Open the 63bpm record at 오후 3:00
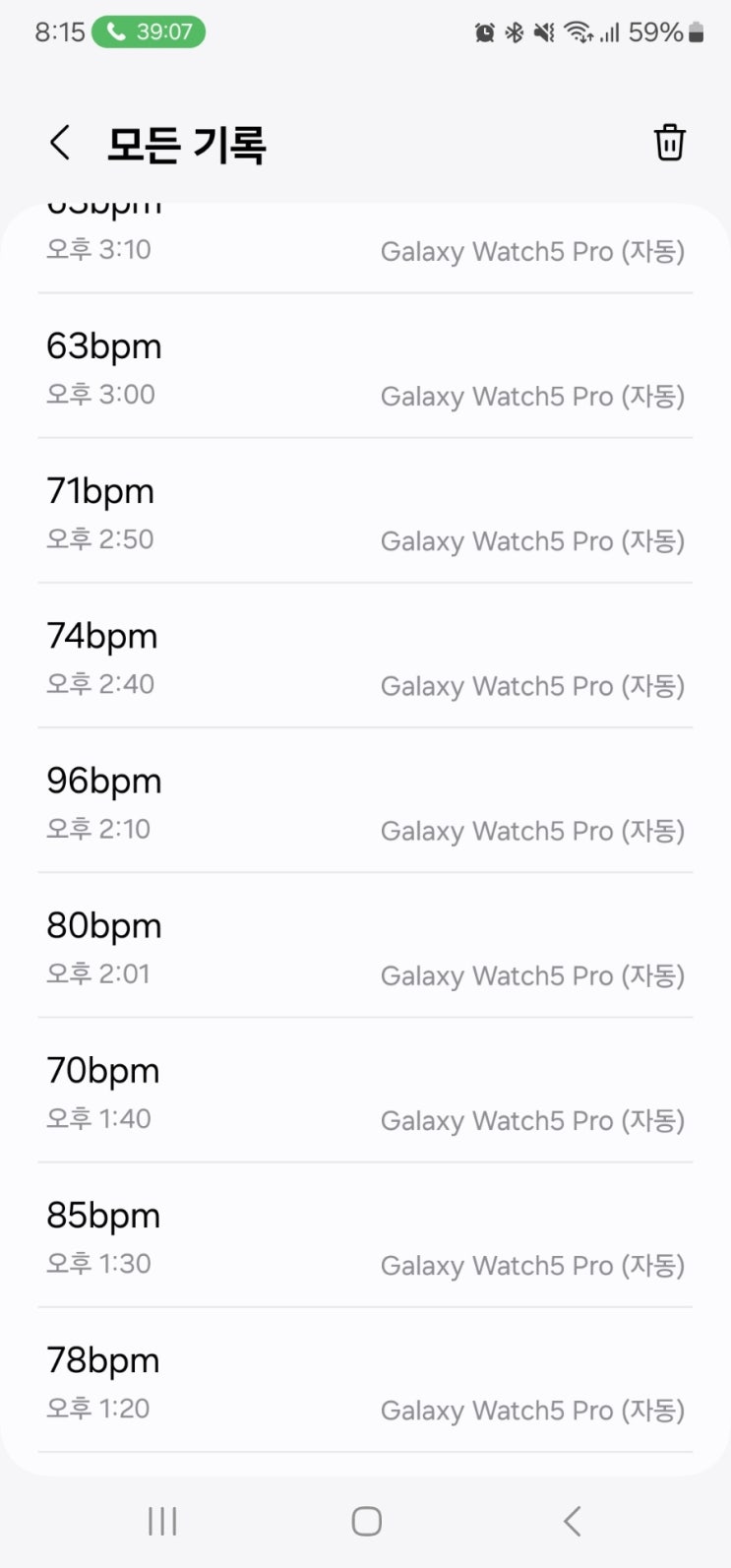 (365, 368)
